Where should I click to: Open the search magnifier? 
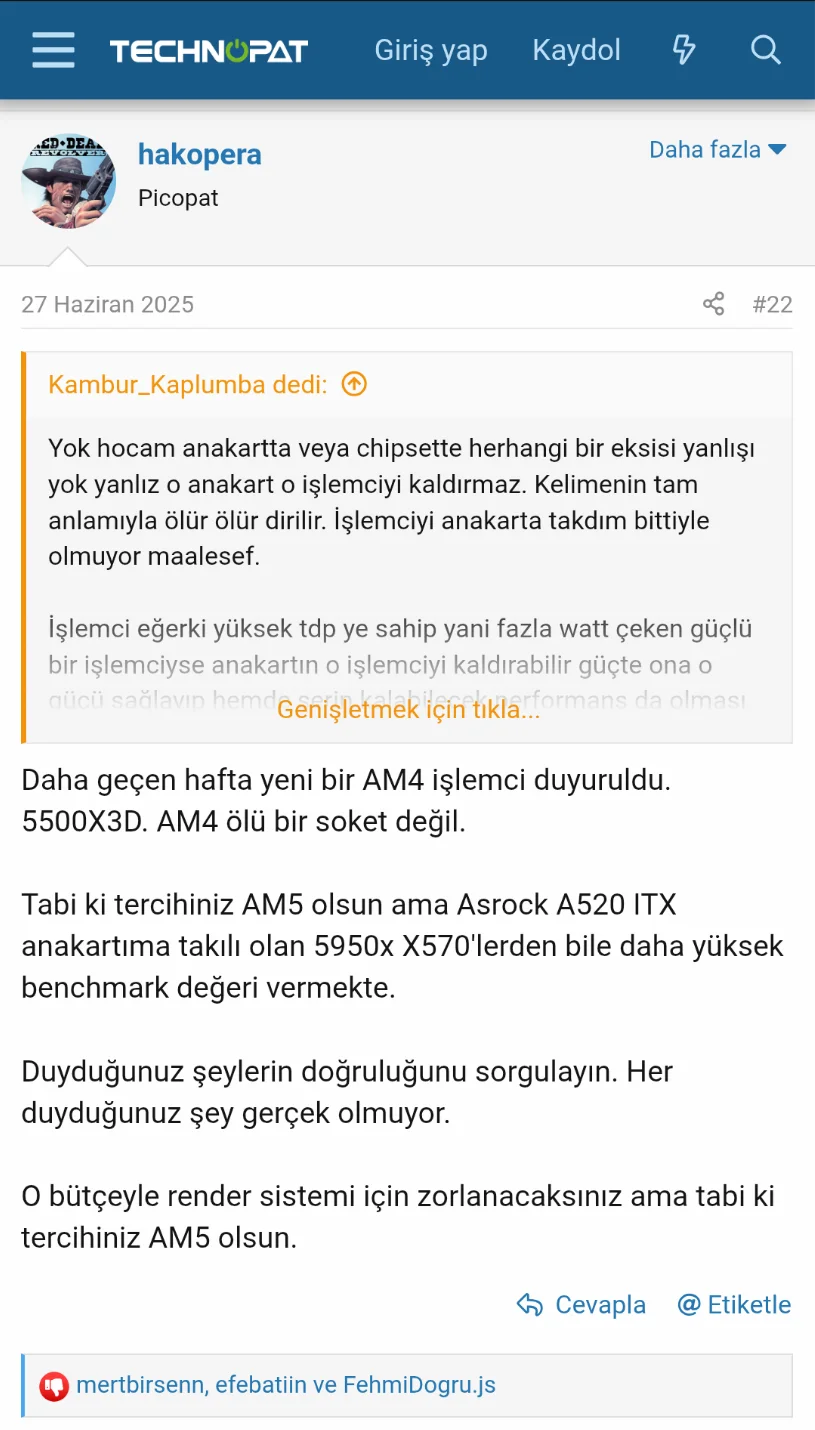click(x=765, y=50)
